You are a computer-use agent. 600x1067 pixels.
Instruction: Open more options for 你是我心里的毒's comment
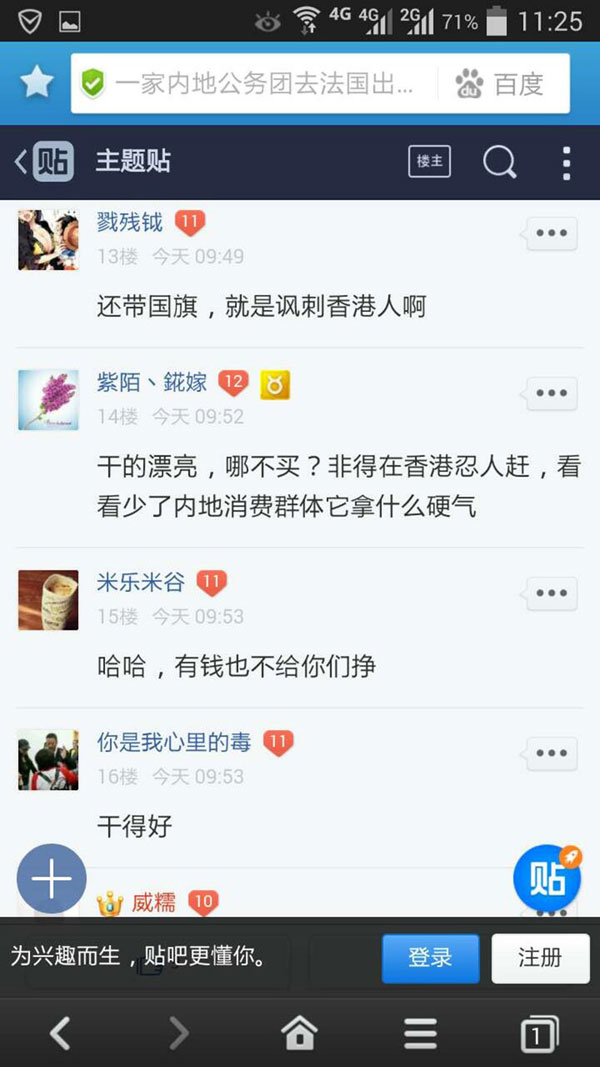point(551,753)
